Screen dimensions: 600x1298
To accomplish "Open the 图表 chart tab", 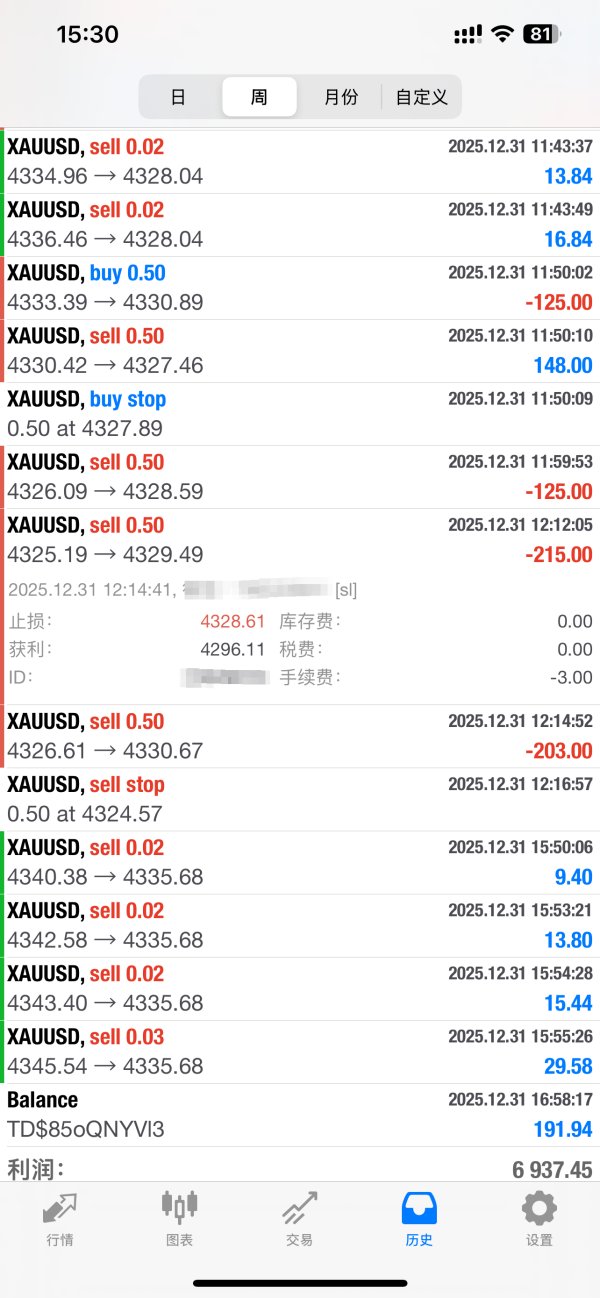I will point(179,1217).
